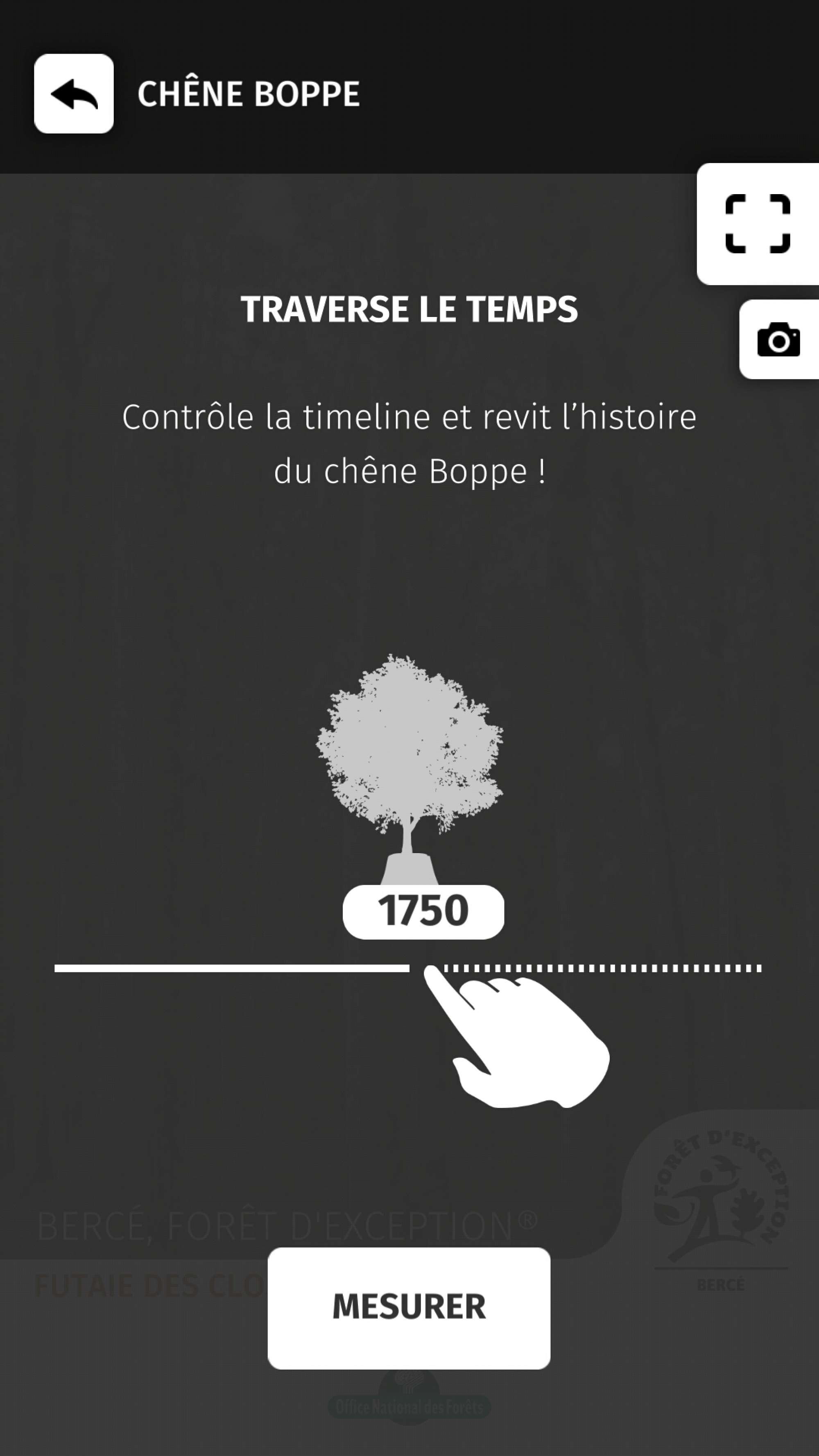This screenshot has height=1456, width=819.
Task: Tap the MESURER button
Action: click(409, 1308)
